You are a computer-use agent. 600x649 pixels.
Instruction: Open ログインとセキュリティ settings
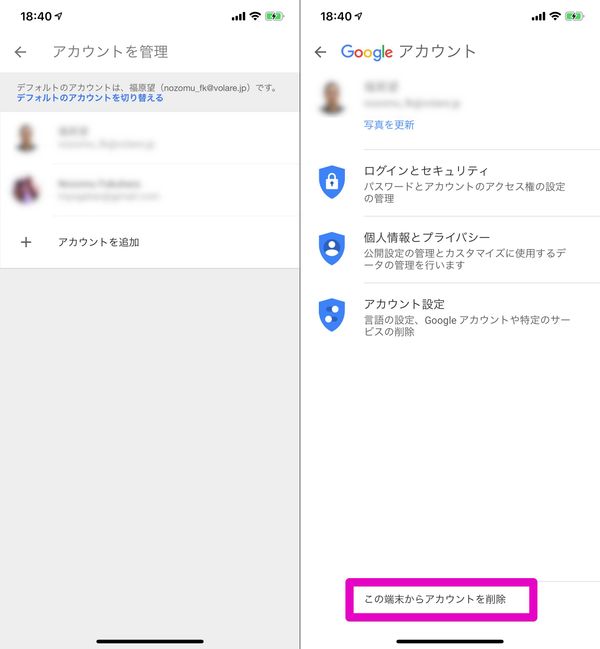click(450, 184)
